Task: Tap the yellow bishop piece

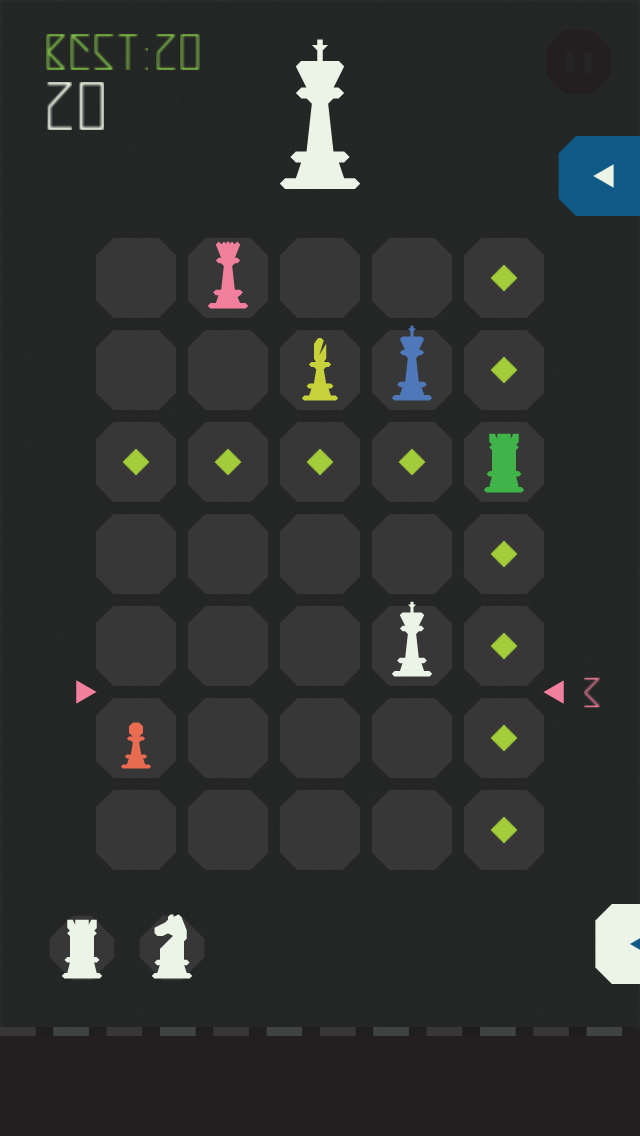Action: 320,370
